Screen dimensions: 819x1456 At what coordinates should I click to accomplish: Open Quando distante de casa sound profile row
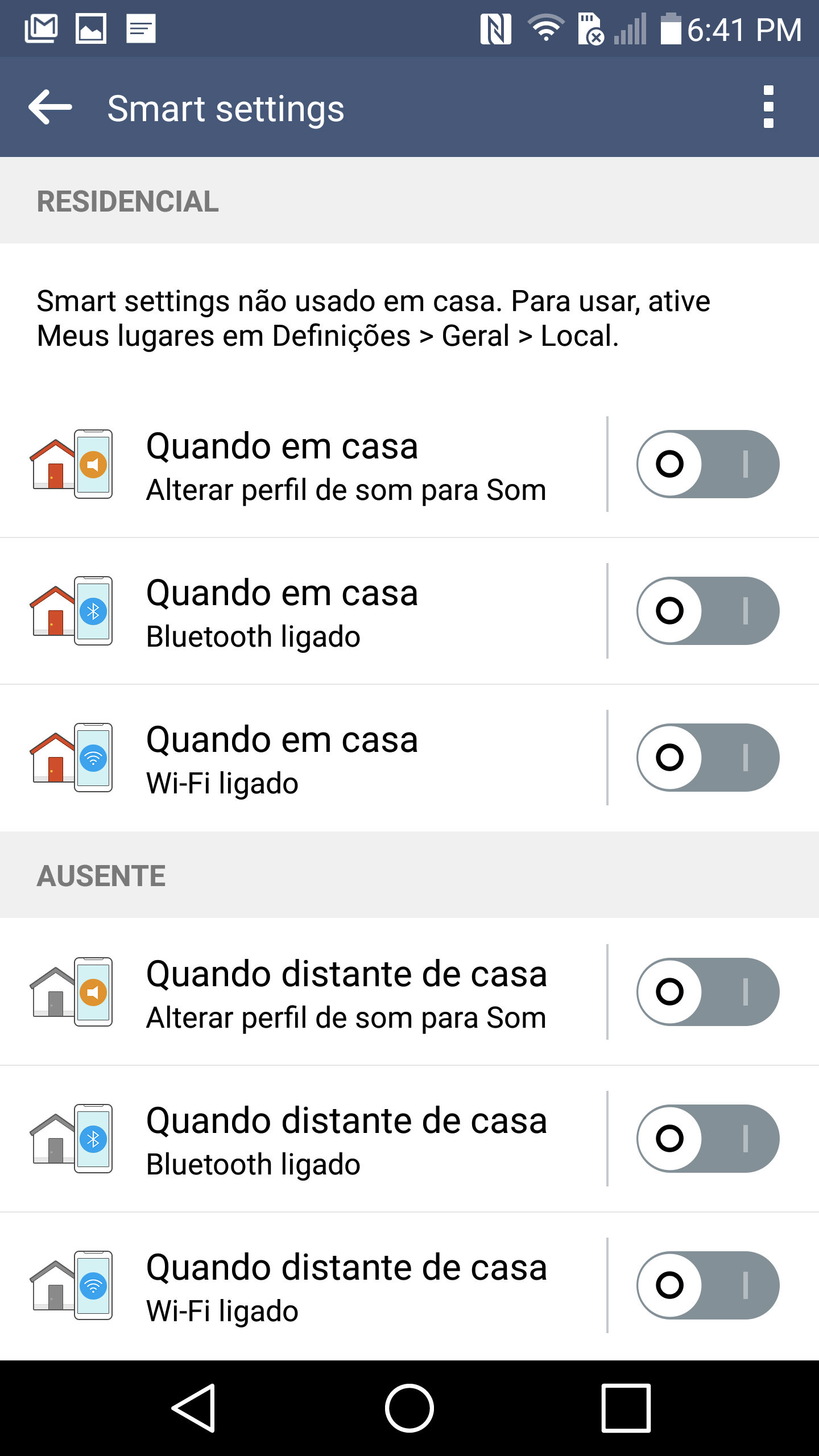[x=304, y=992]
